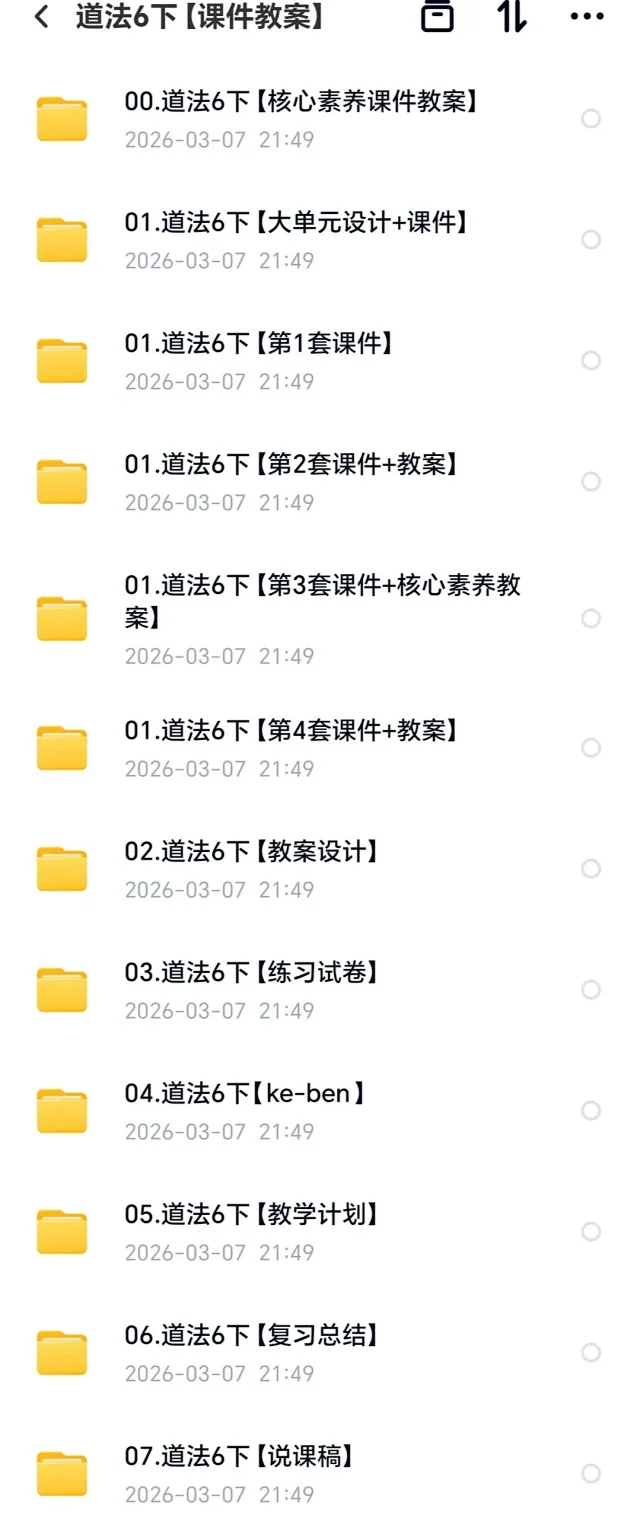
Task: Open folder 01.道法6下【大单元设计+课件】
Action: [296, 240]
